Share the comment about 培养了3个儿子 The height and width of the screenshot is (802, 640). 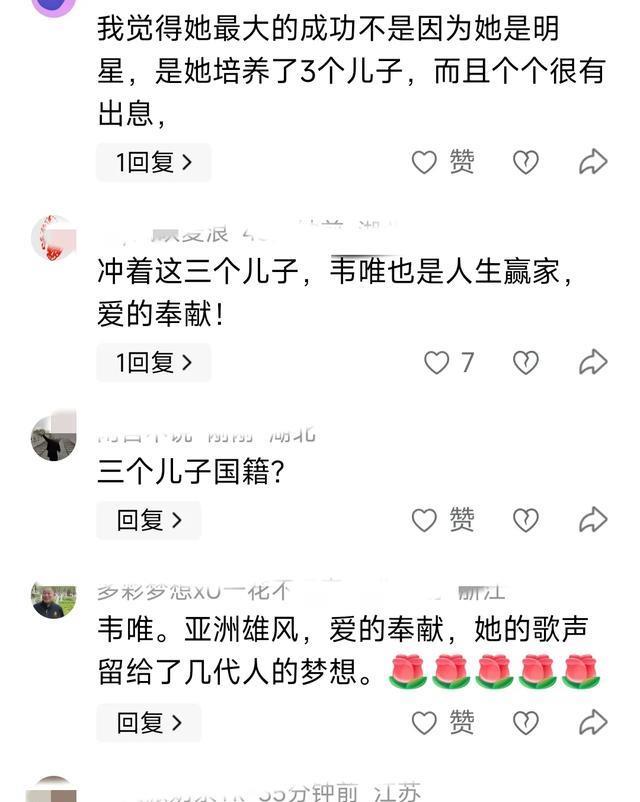coord(593,162)
